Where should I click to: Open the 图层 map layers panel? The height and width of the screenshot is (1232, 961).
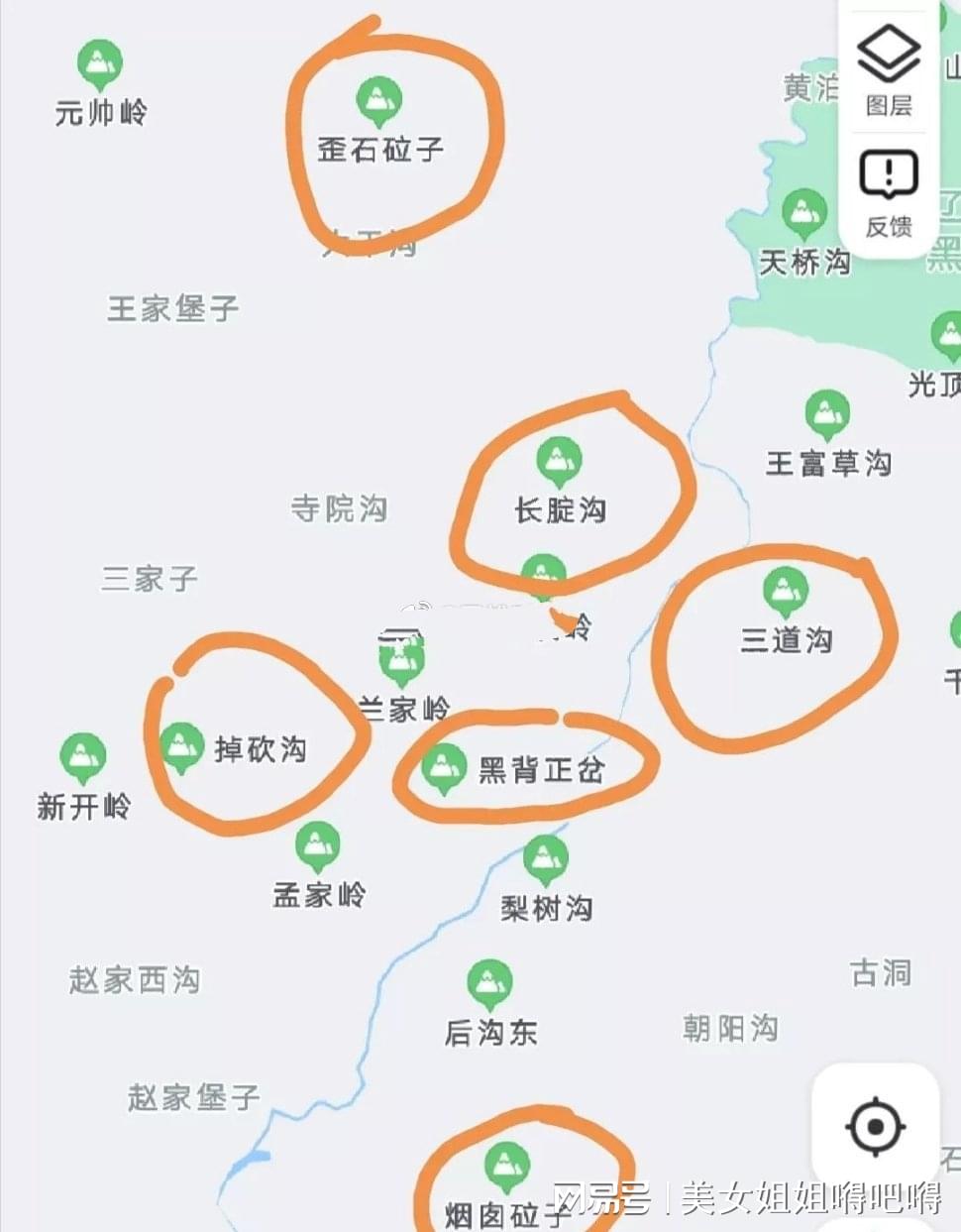pyautogui.click(x=888, y=69)
